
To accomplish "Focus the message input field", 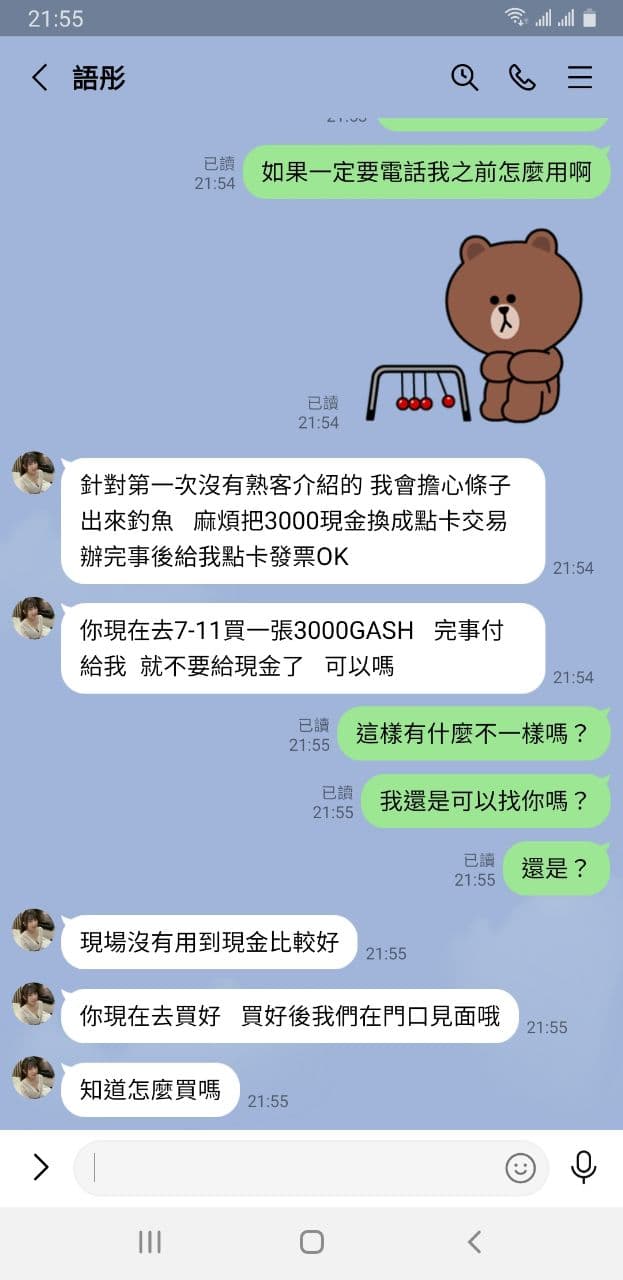I will pyautogui.click(x=290, y=1167).
